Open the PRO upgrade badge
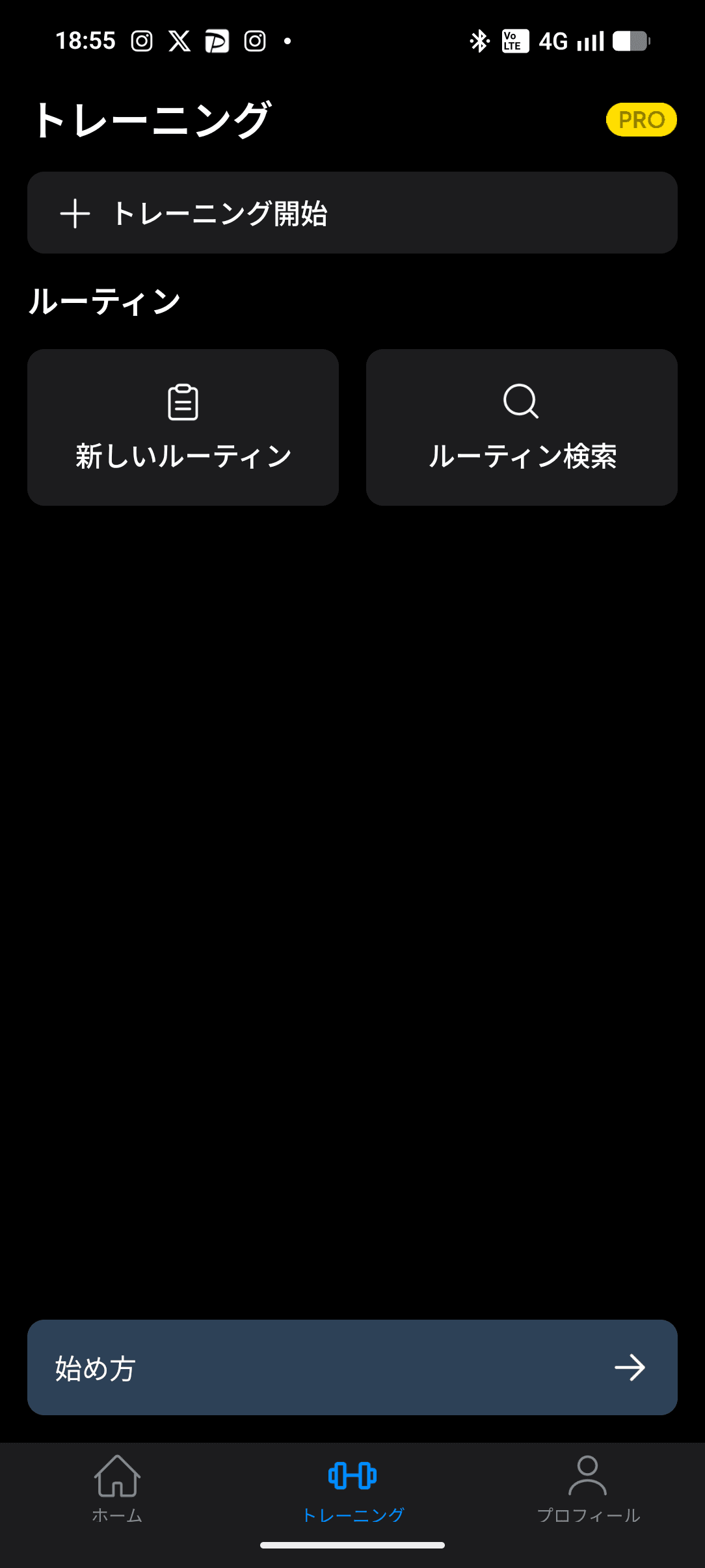 point(641,120)
